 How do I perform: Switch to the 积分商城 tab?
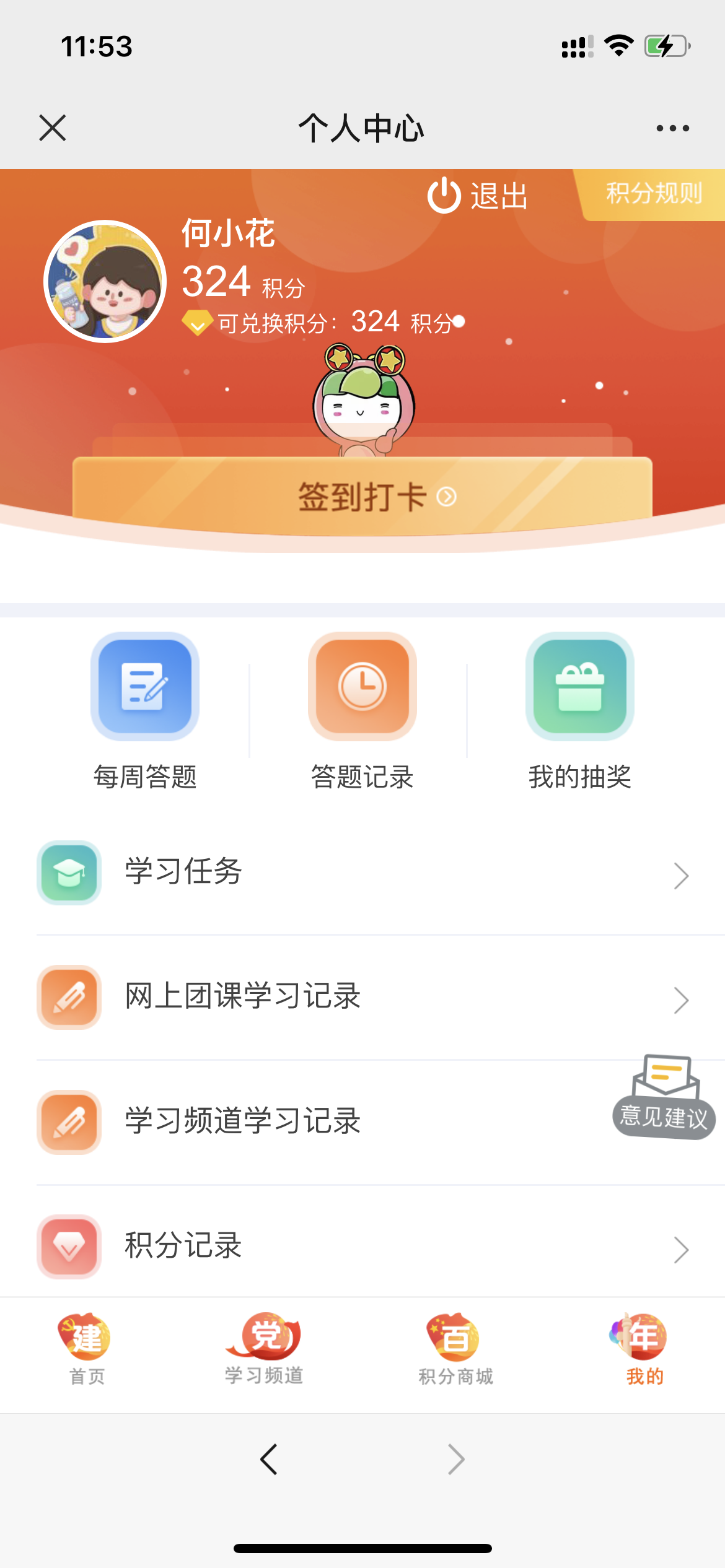455,1349
